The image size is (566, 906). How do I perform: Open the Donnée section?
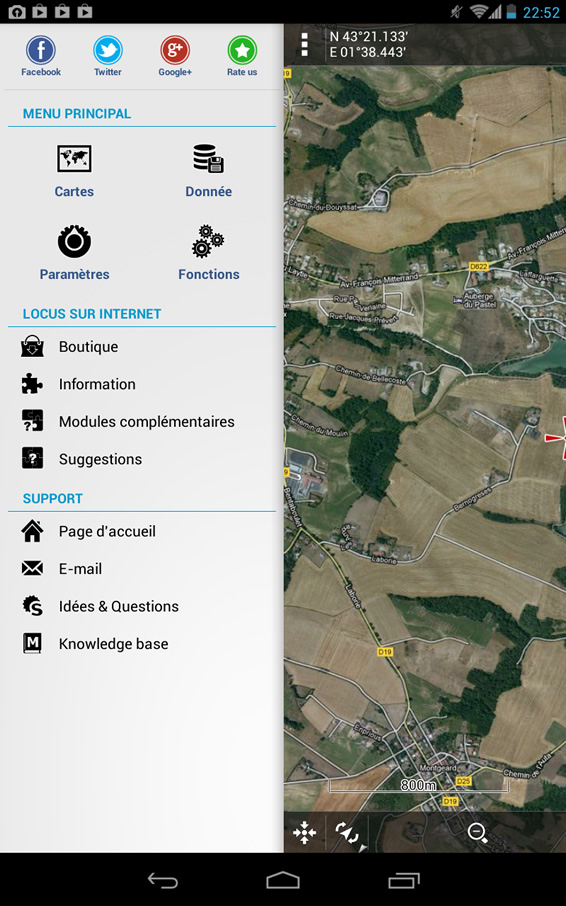(x=208, y=172)
